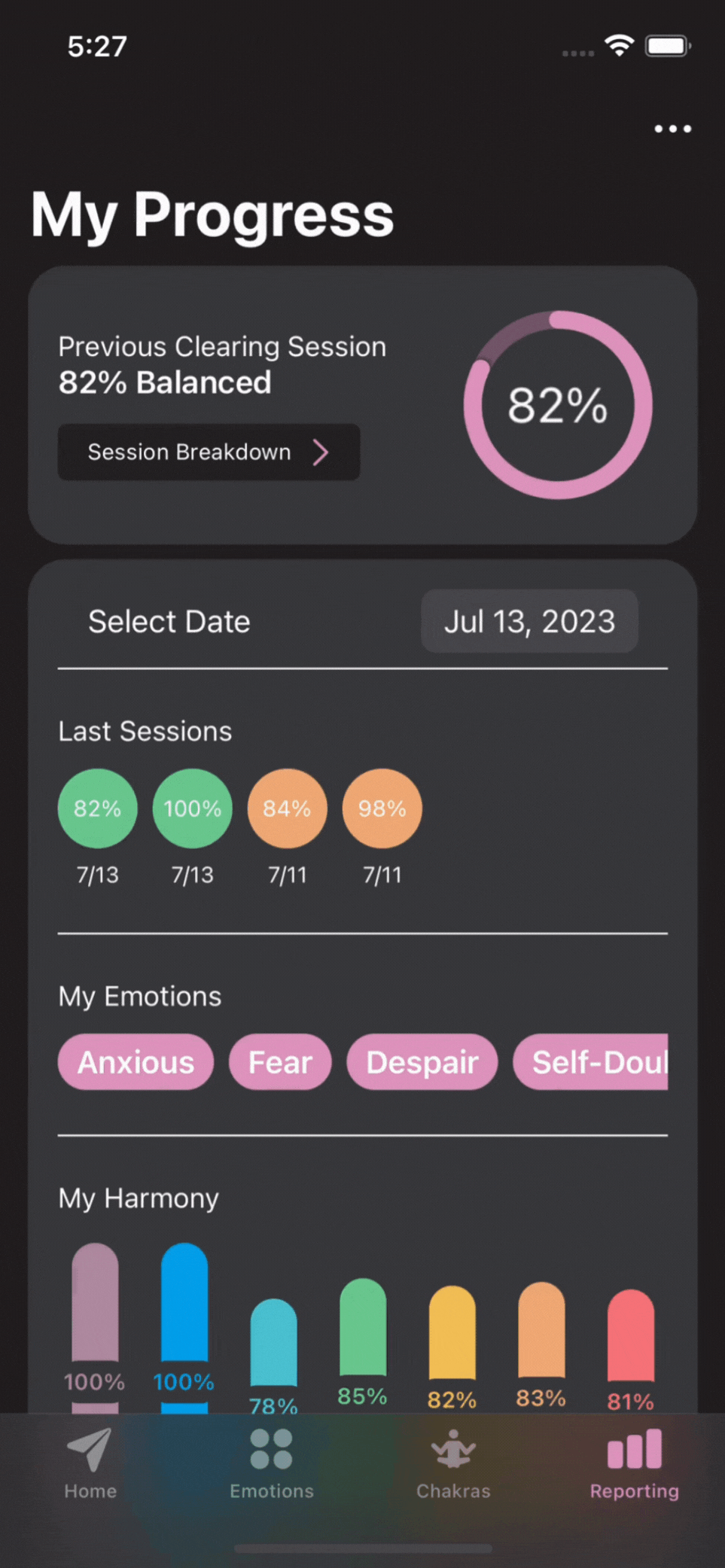Image resolution: width=725 pixels, height=1568 pixels.
Task: Go to the Home tab
Action: [x=90, y=1464]
